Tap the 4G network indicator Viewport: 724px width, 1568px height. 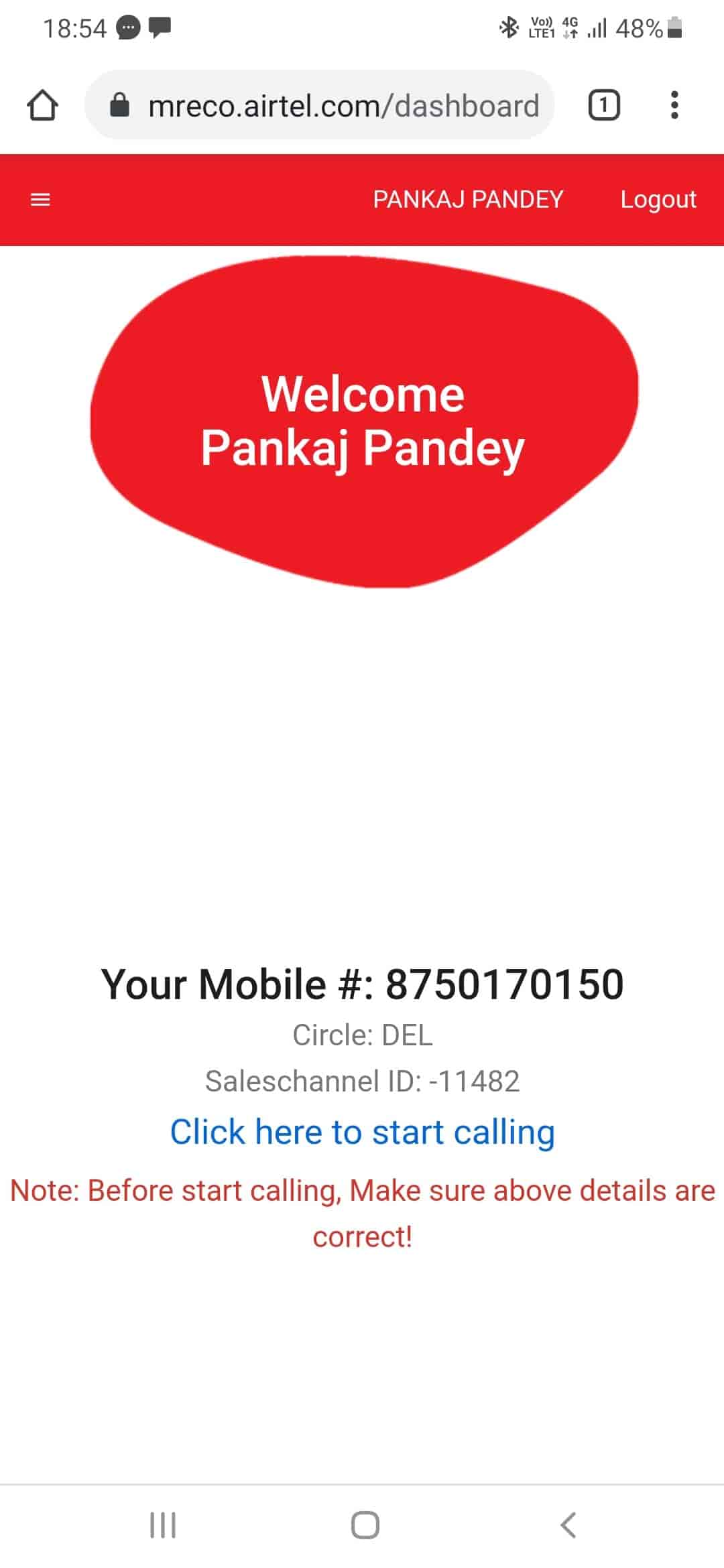click(569, 27)
